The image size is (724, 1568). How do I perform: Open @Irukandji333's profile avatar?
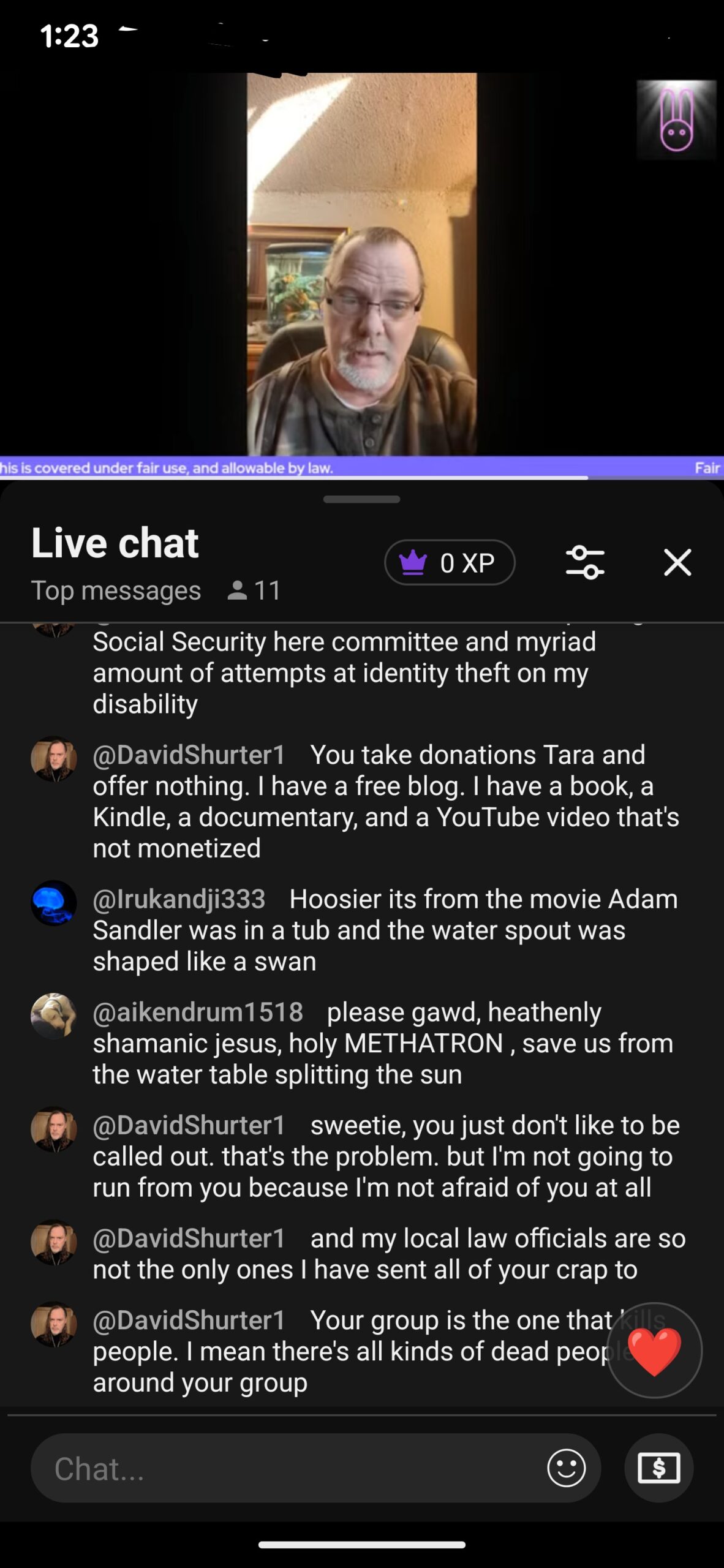[54, 903]
